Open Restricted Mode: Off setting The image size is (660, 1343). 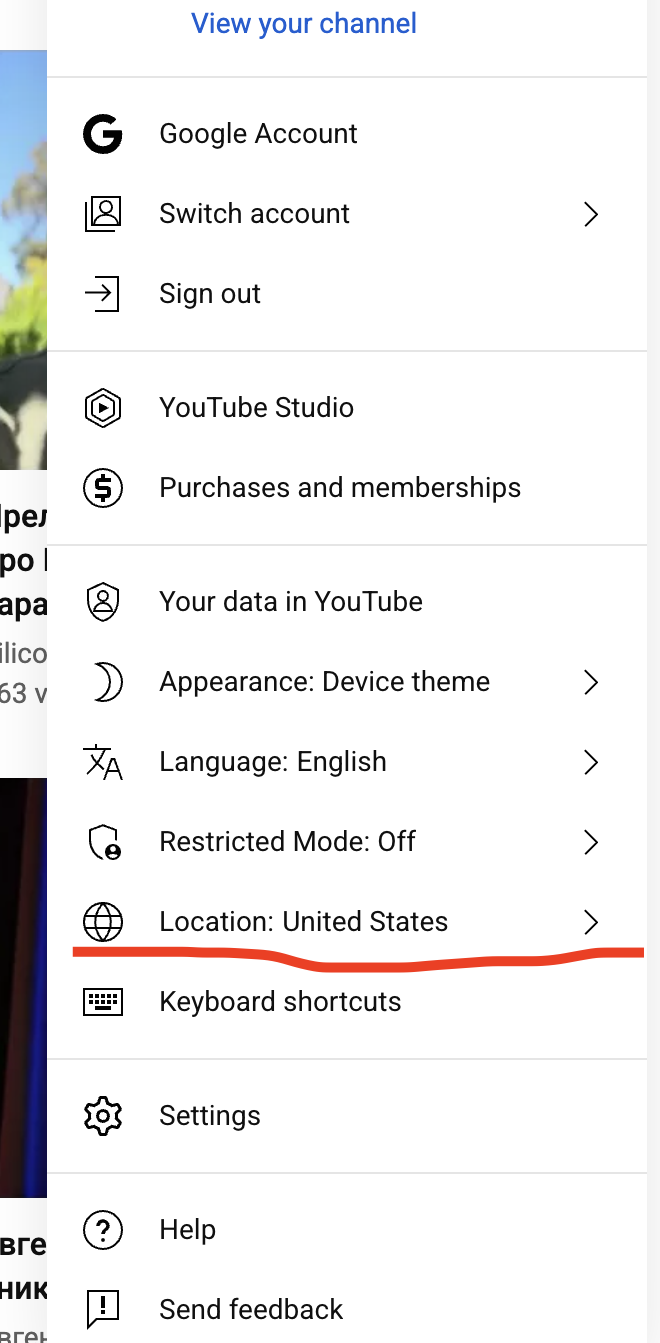point(353,842)
